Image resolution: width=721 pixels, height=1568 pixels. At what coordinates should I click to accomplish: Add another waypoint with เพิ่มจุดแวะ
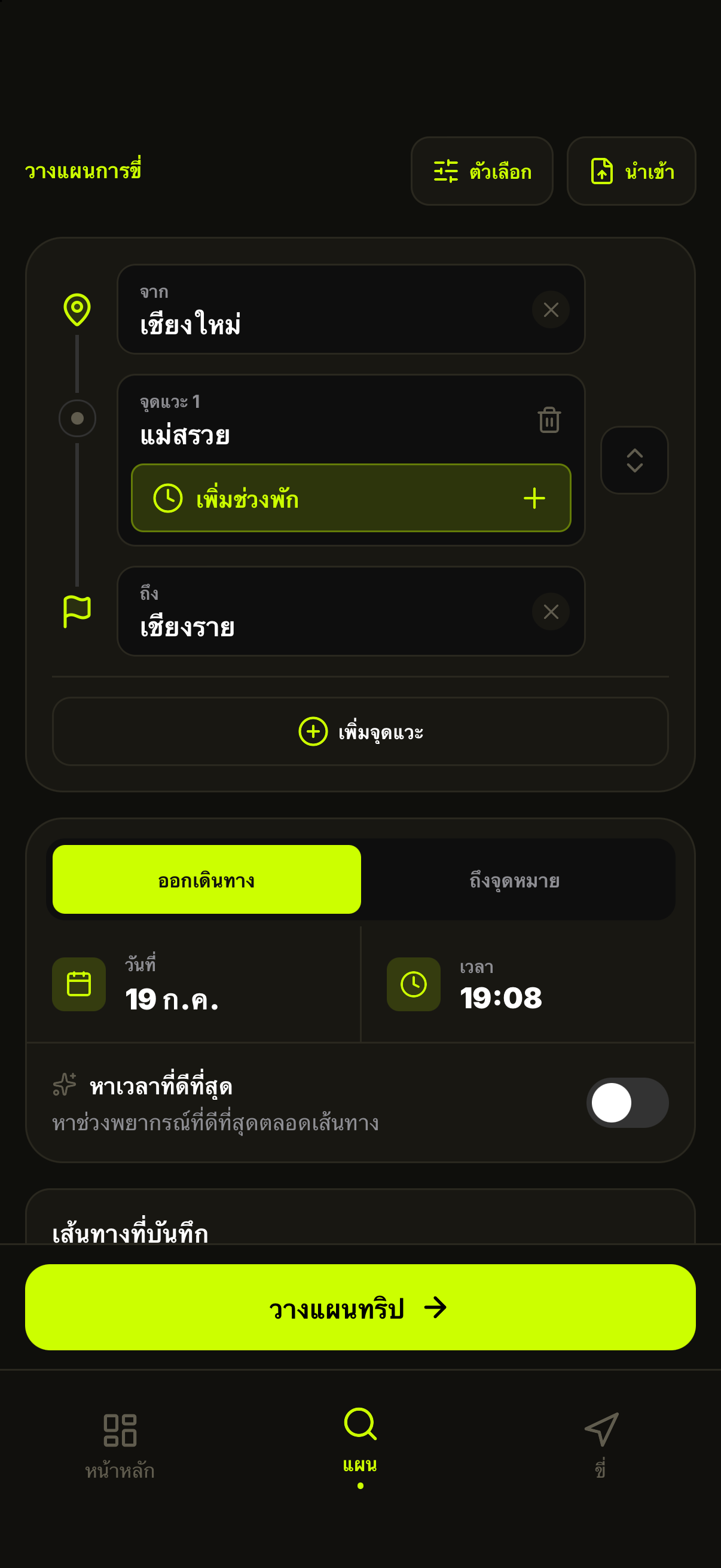(360, 731)
